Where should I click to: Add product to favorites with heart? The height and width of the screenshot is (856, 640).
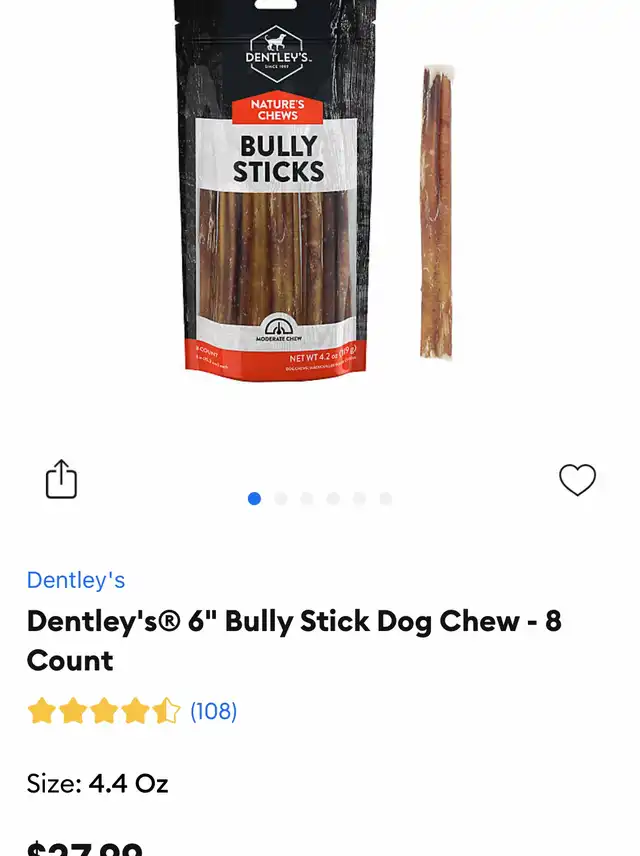click(x=577, y=480)
